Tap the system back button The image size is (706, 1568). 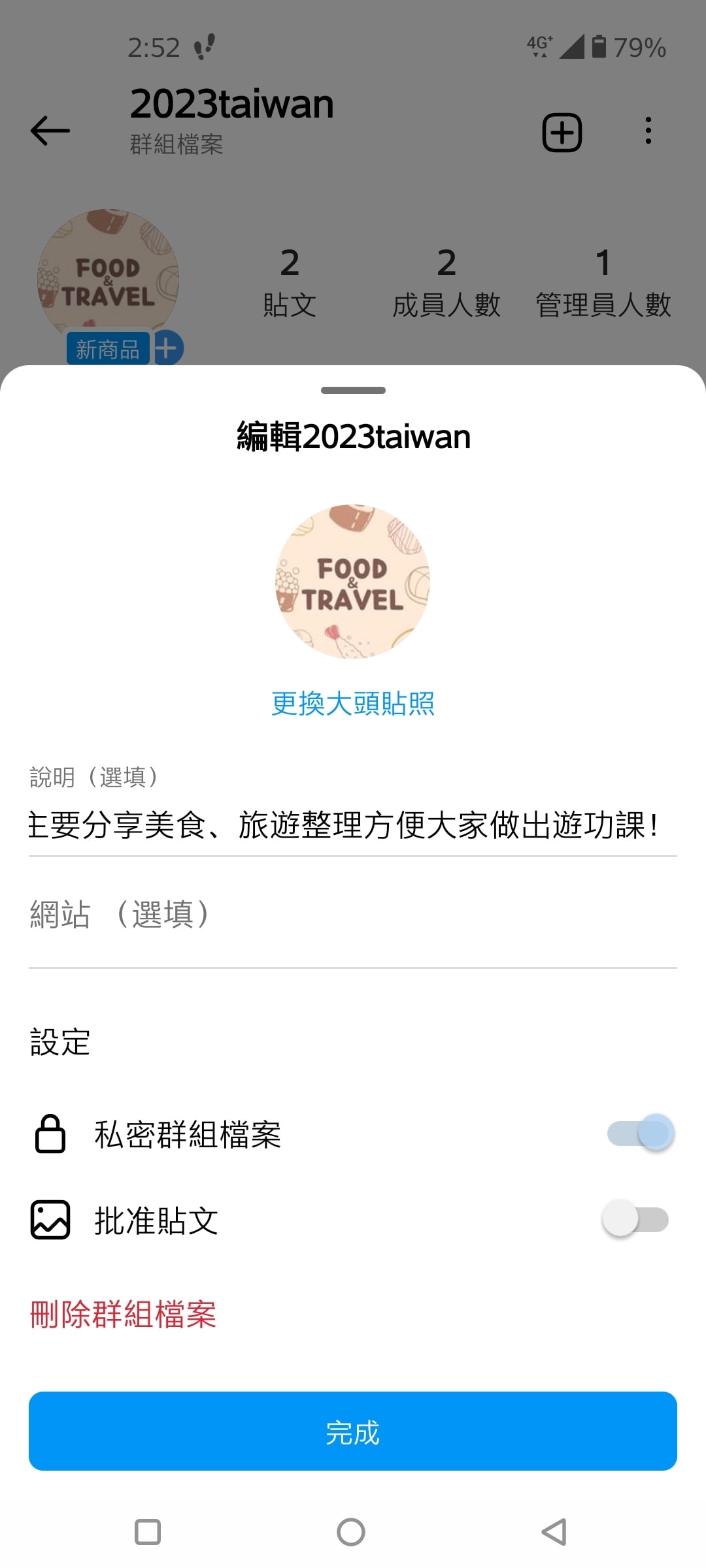point(554,1531)
